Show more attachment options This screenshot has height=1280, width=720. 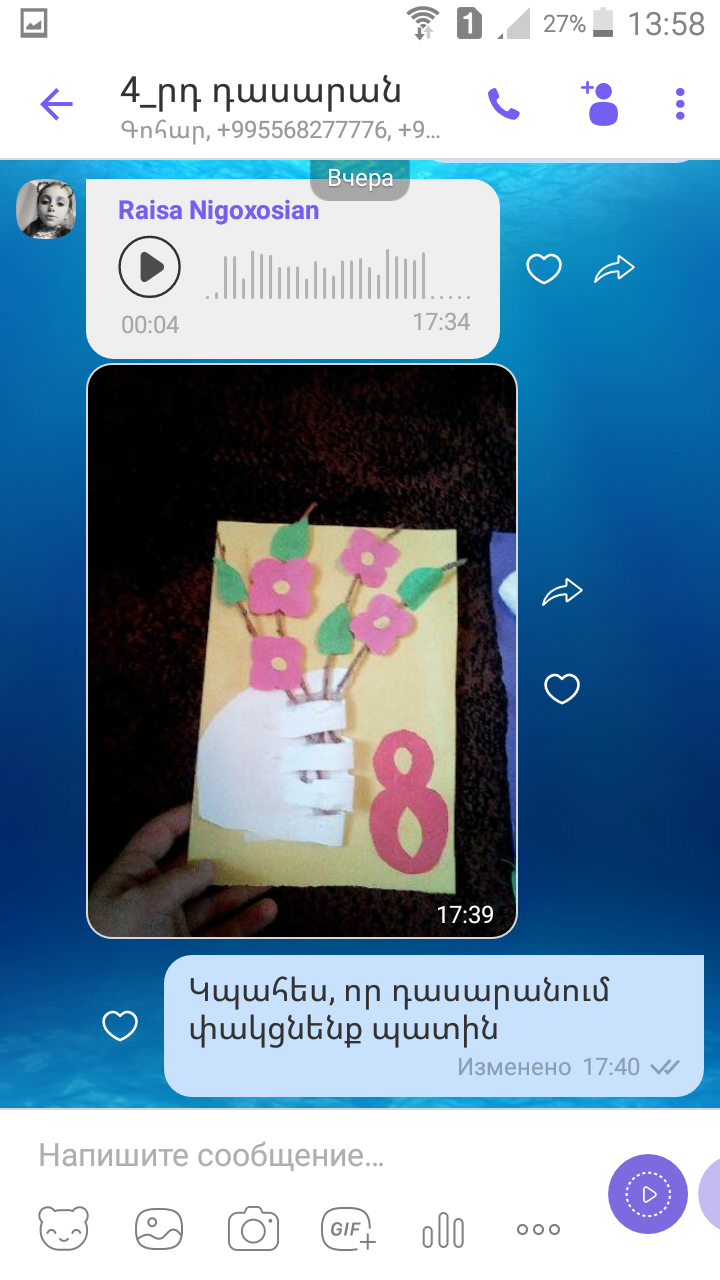click(538, 1230)
